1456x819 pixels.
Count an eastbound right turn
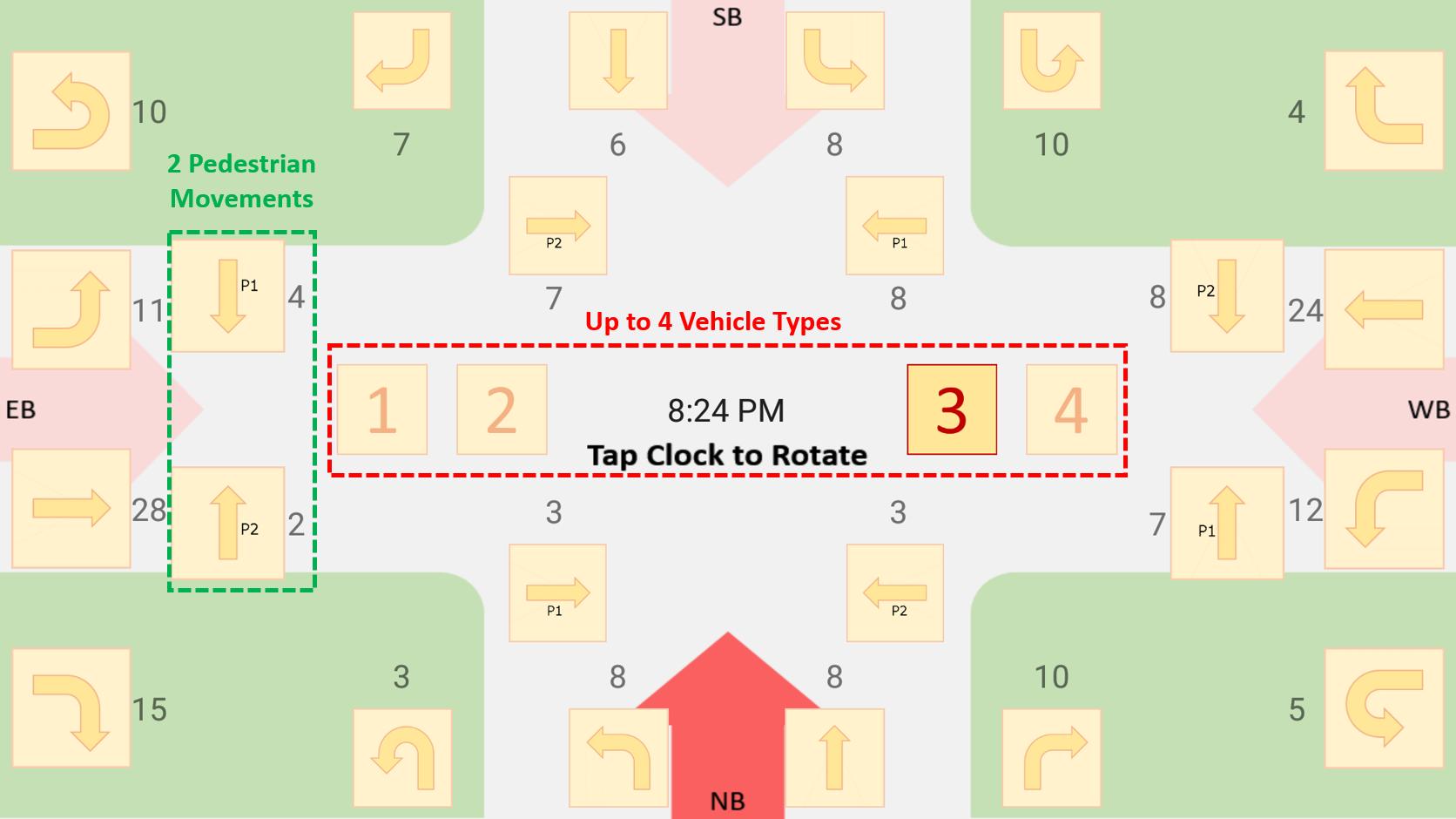tap(71, 707)
